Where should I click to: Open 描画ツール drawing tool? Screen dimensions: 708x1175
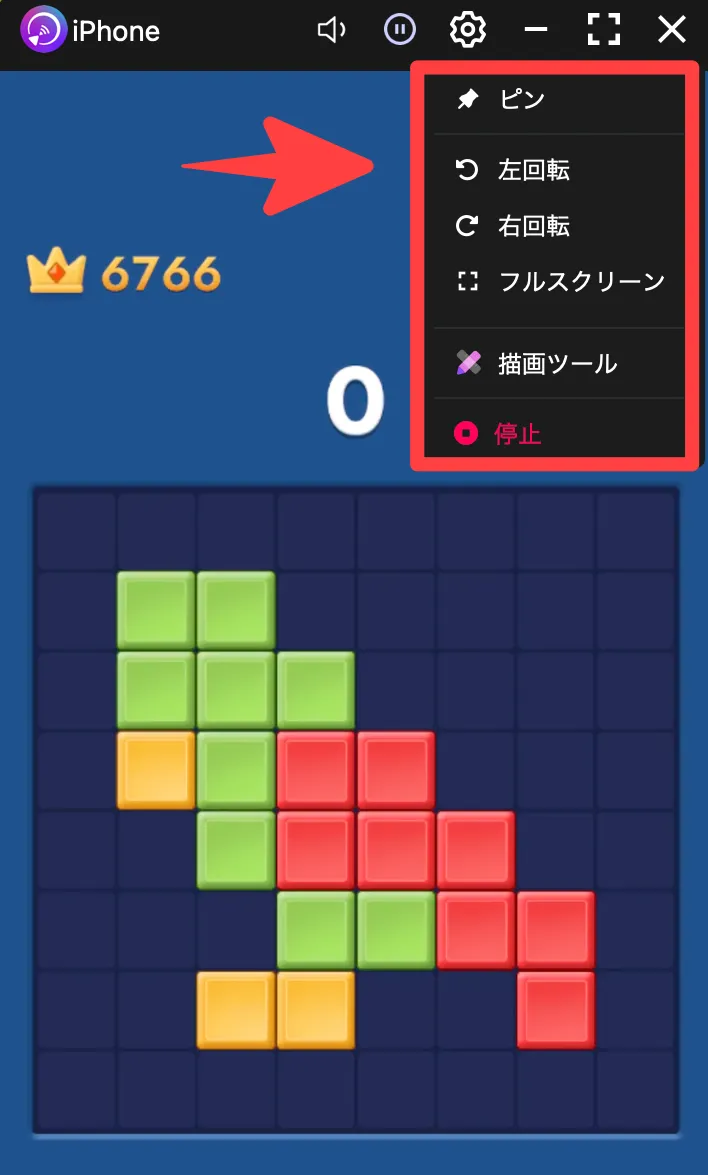[x=557, y=363]
